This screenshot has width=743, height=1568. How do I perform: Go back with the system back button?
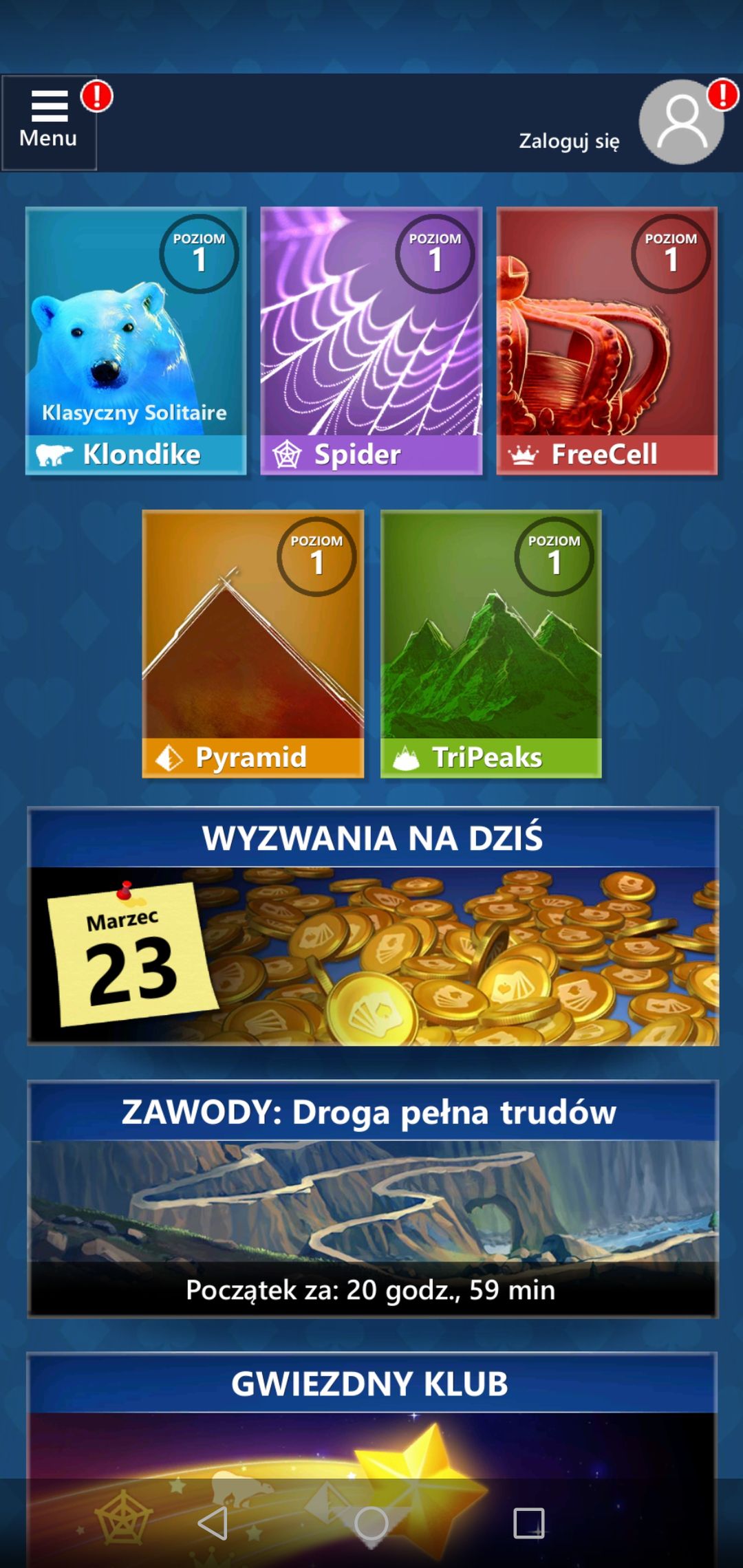click(213, 1523)
